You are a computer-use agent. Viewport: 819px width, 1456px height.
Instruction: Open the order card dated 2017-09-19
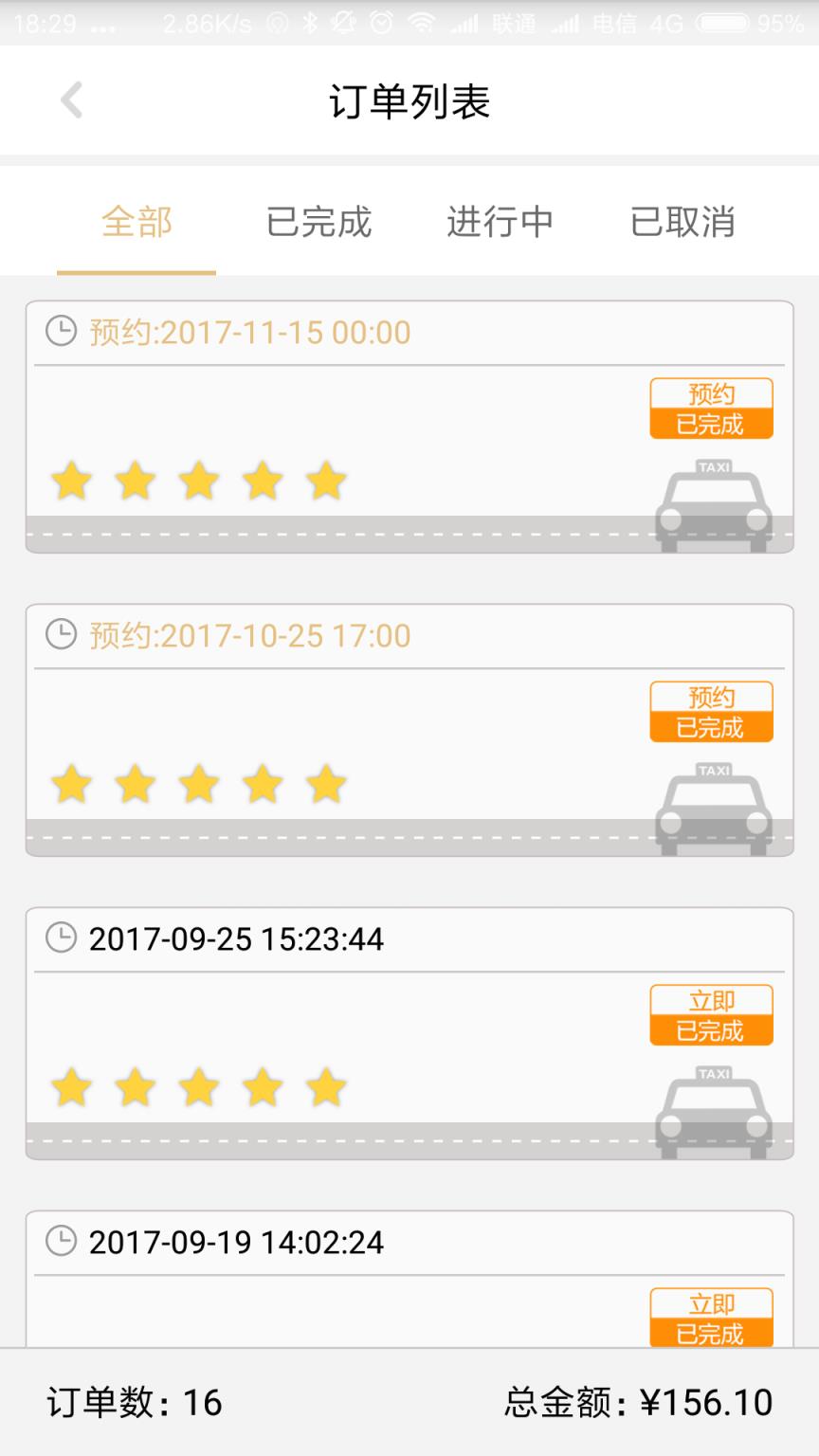[x=409, y=1270]
